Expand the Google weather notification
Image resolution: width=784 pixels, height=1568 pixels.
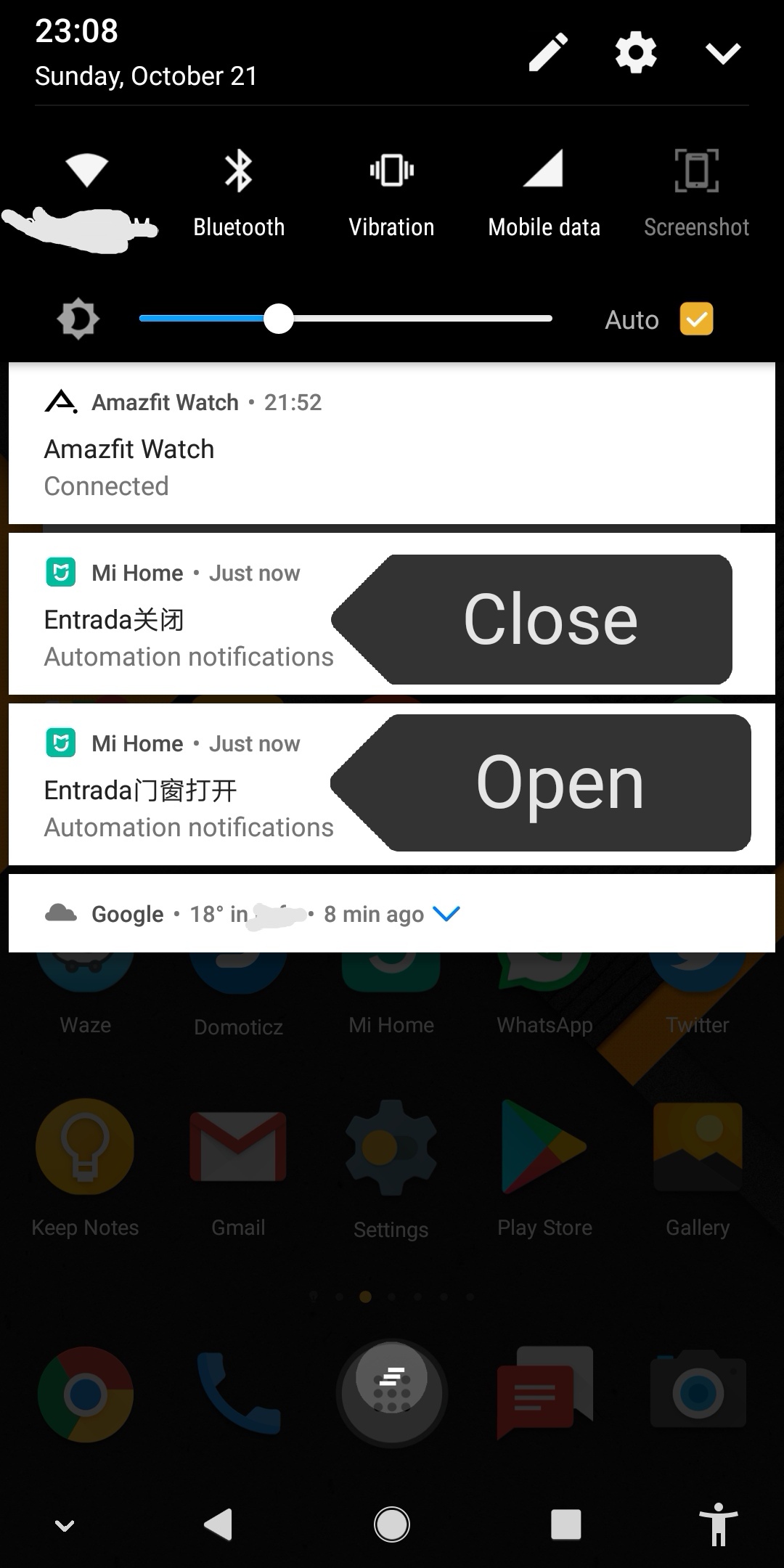(x=446, y=914)
